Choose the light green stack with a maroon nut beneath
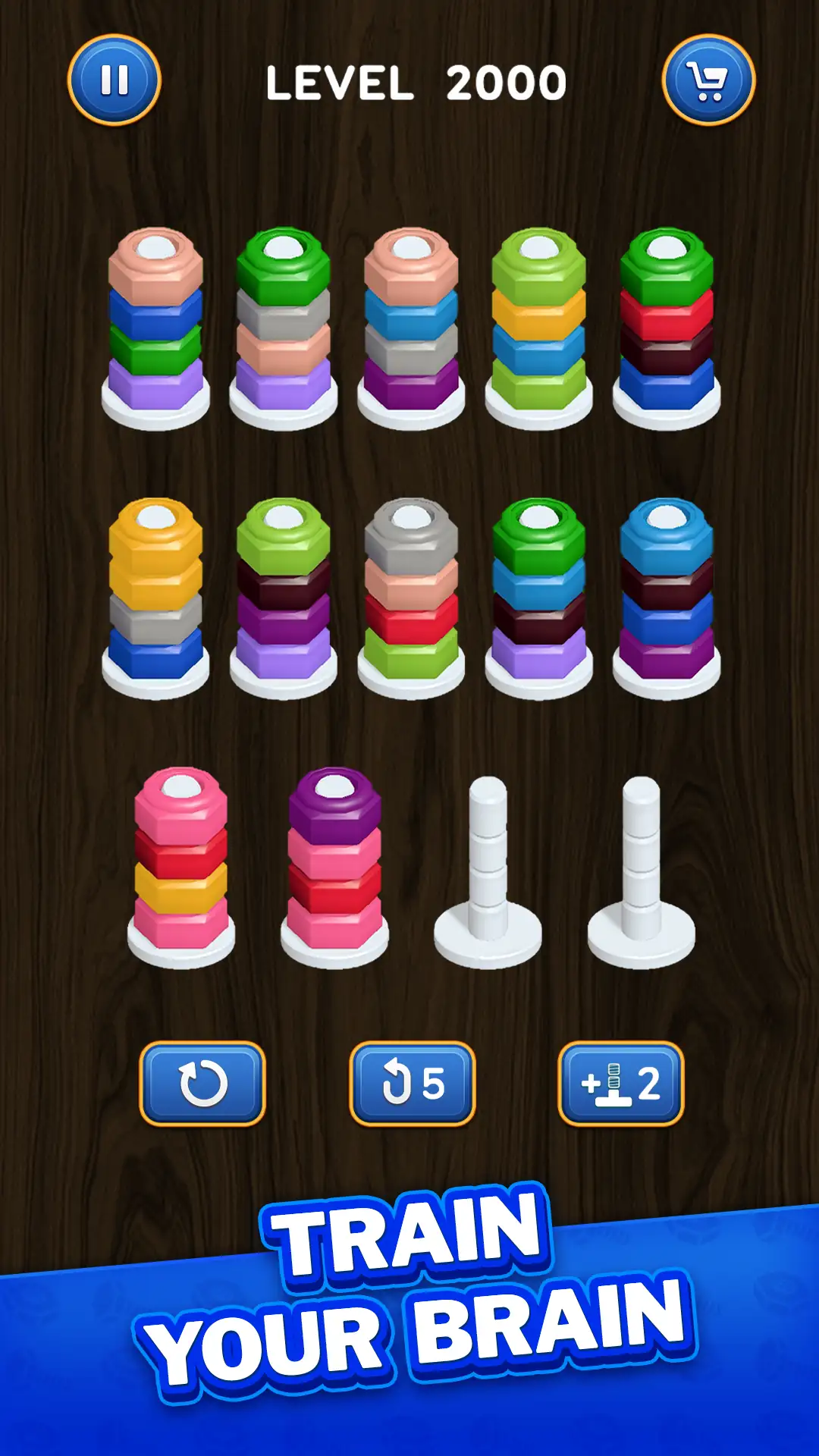The width and height of the screenshot is (819, 1456). pos(284,598)
